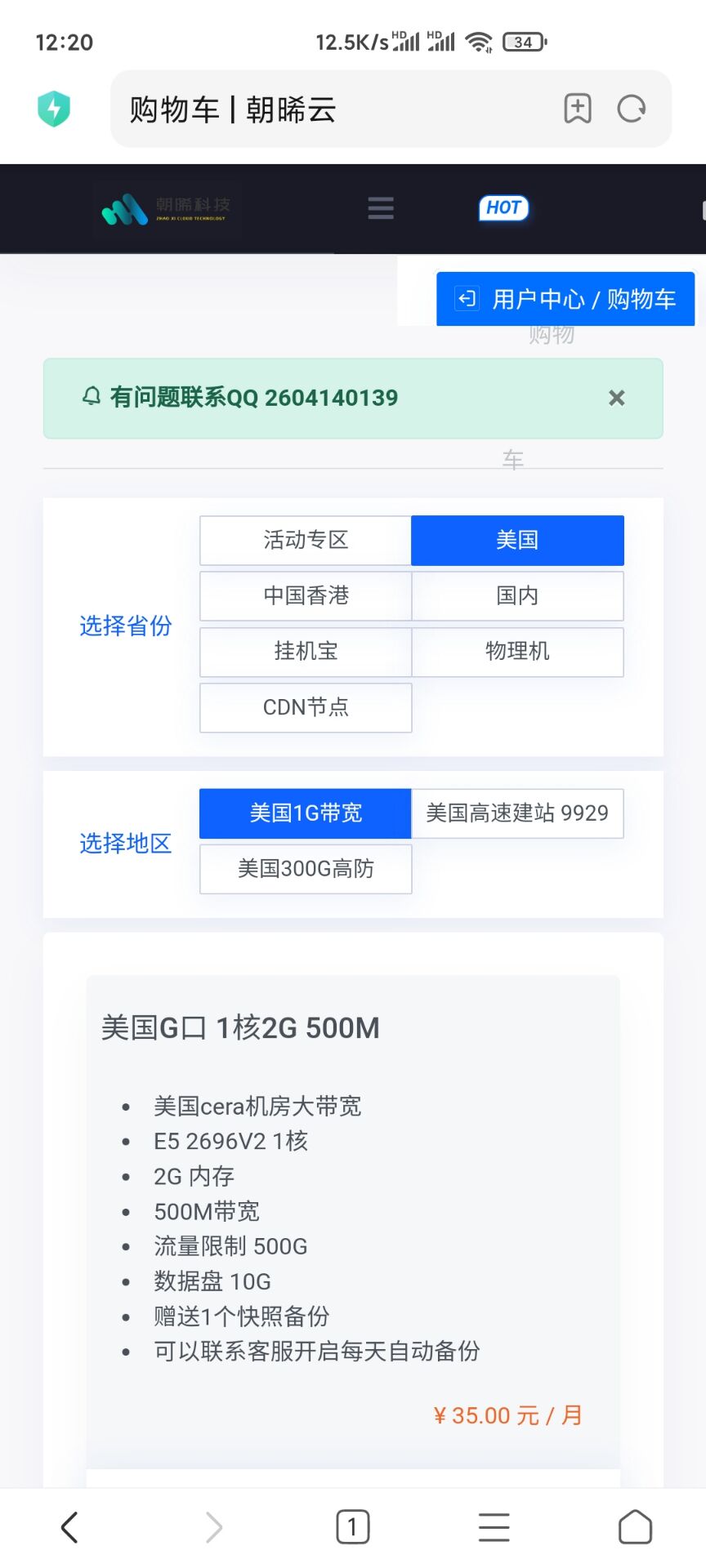Image resolution: width=706 pixels, height=1568 pixels.
Task: Select 挂机宝 option
Action: (x=306, y=651)
